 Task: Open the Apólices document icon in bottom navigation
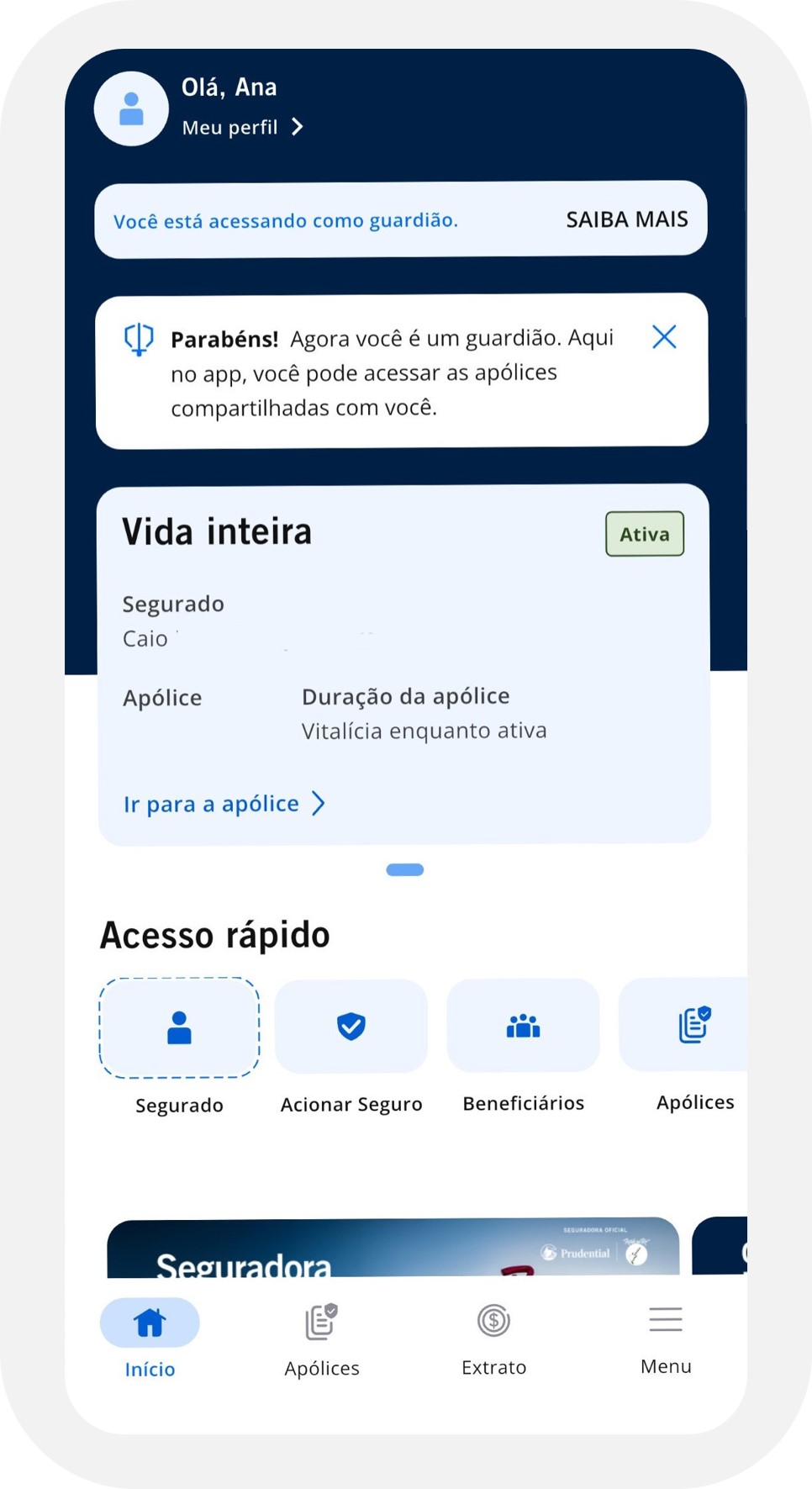pyautogui.click(x=320, y=1321)
